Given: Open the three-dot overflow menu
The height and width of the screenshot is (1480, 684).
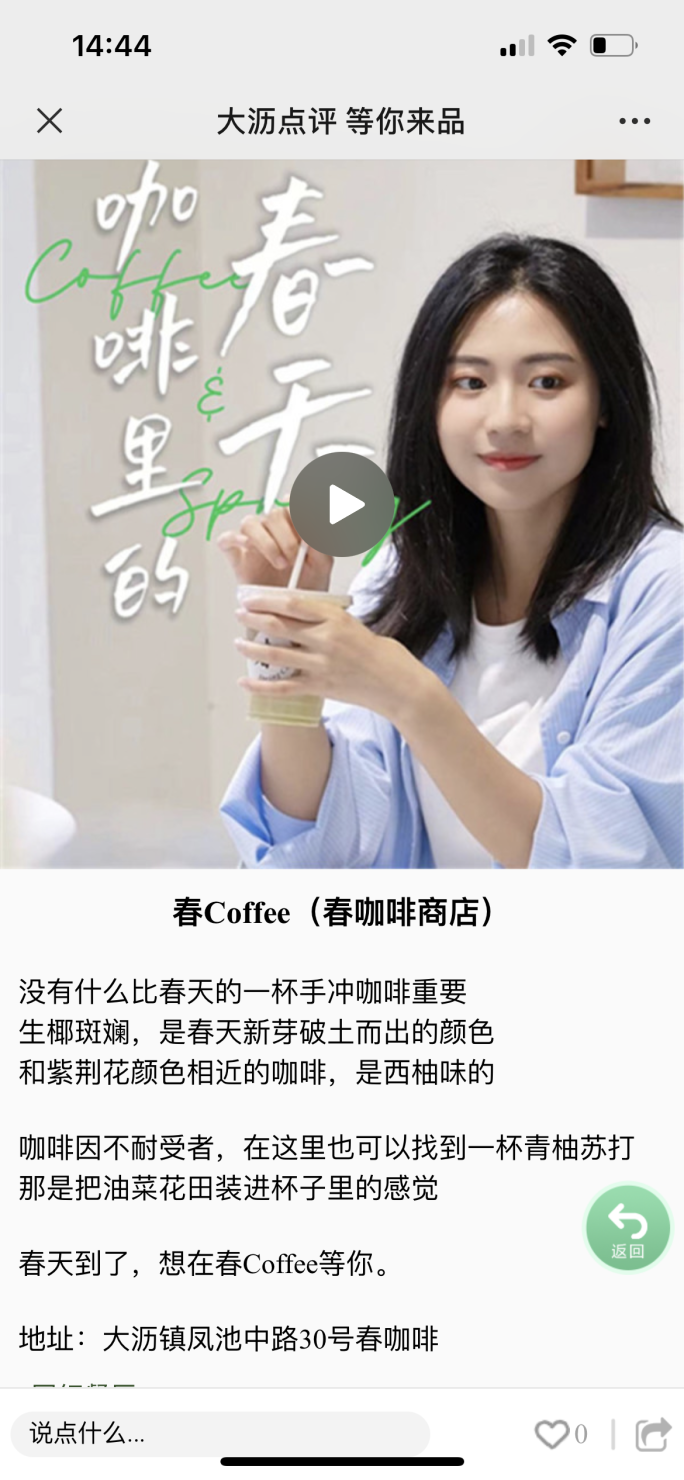Looking at the screenshot, I should pos(634,121).
